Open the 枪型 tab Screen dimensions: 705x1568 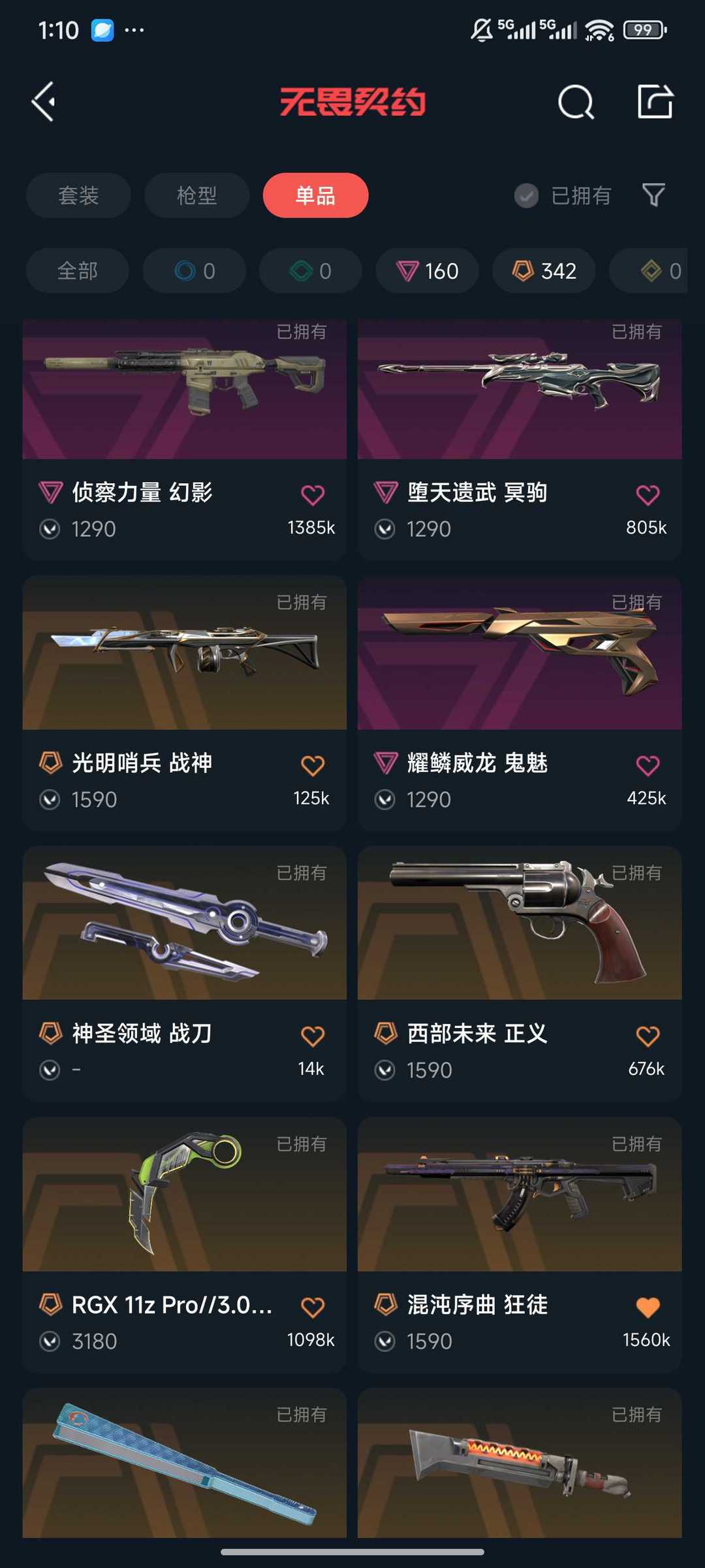(196, 195)
